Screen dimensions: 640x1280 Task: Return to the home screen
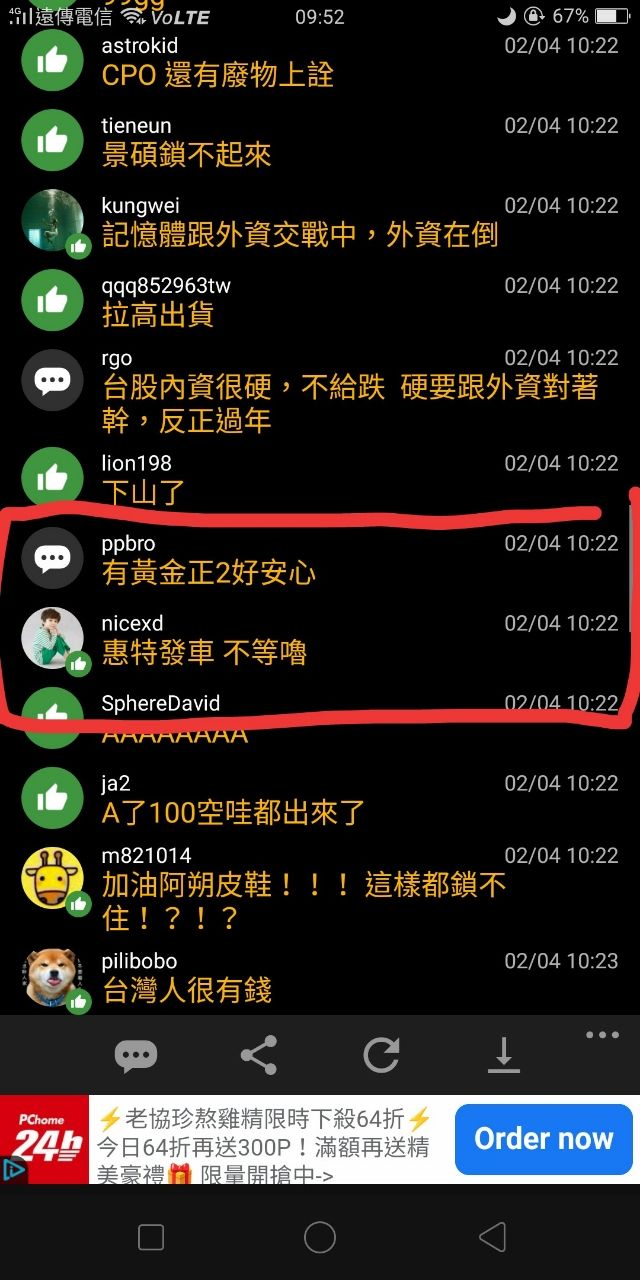320,1237
